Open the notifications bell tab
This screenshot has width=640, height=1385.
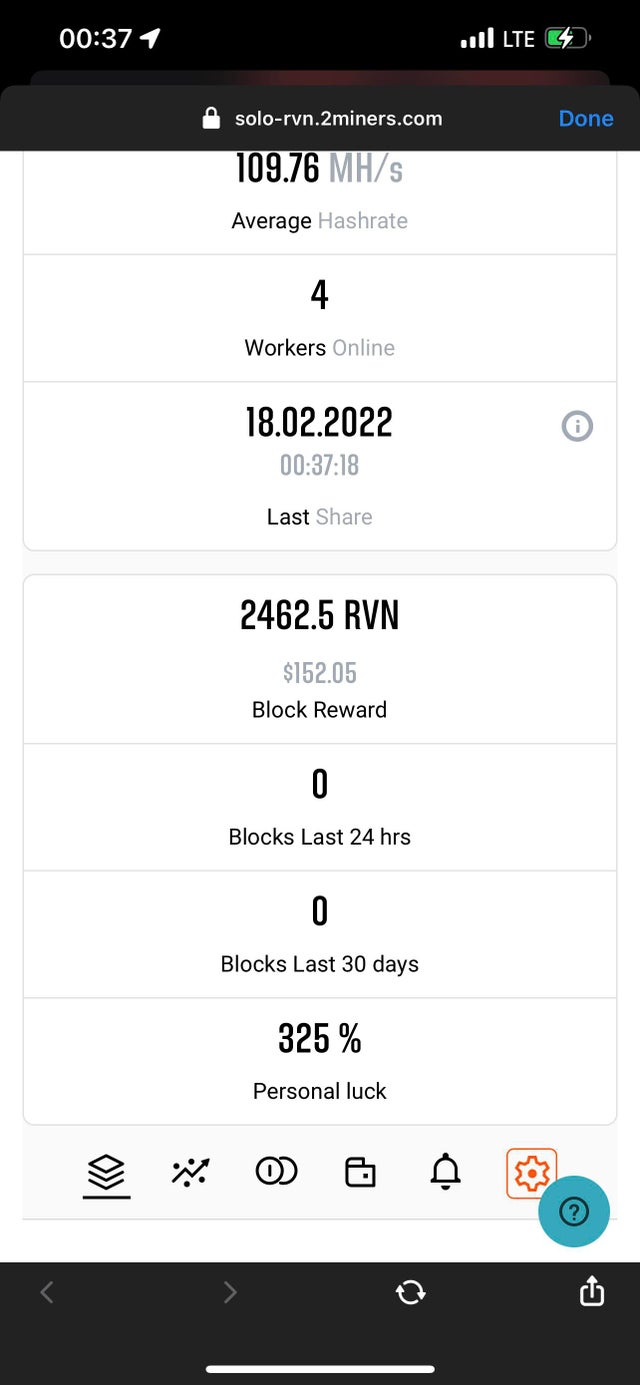[x=446, y=1171]
